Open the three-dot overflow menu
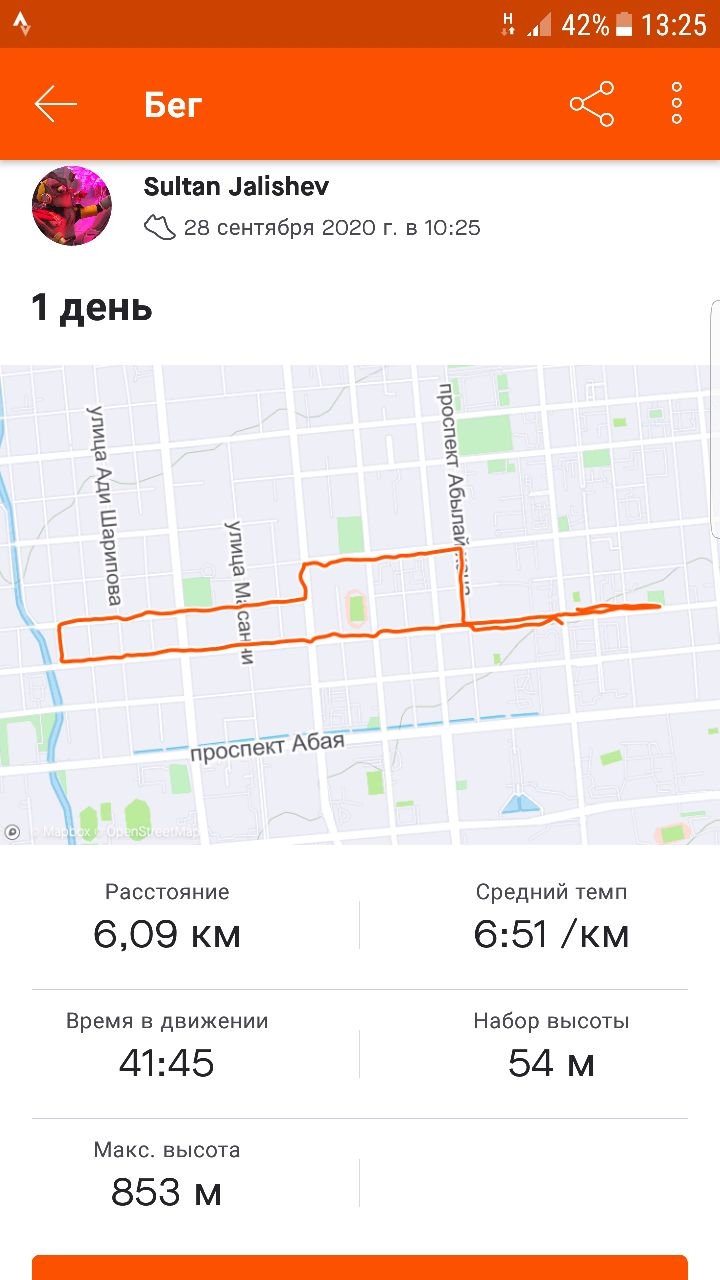The image size is (720, 1280). (x=677, y=104)
